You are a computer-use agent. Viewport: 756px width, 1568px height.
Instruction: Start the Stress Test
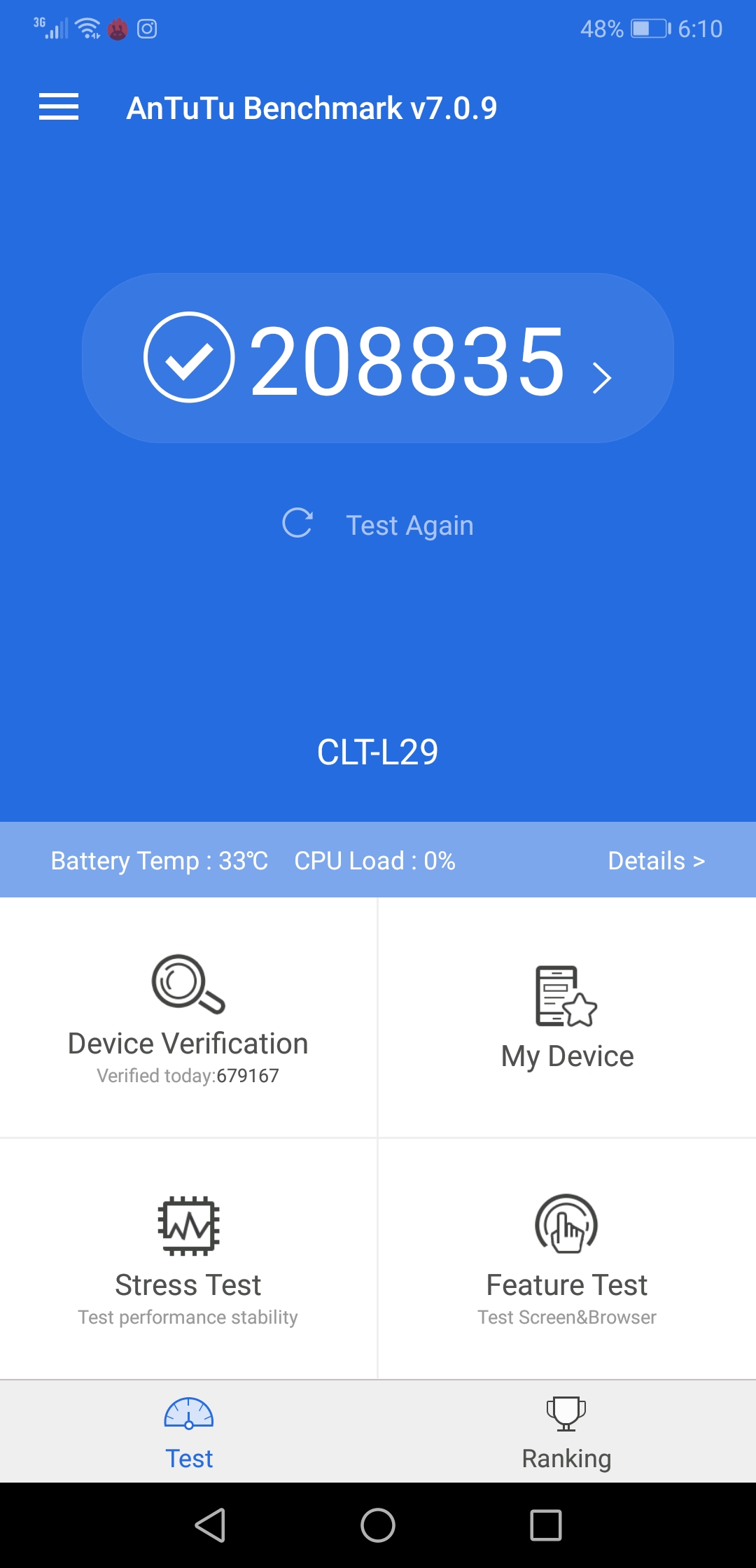click(188, 1259)
